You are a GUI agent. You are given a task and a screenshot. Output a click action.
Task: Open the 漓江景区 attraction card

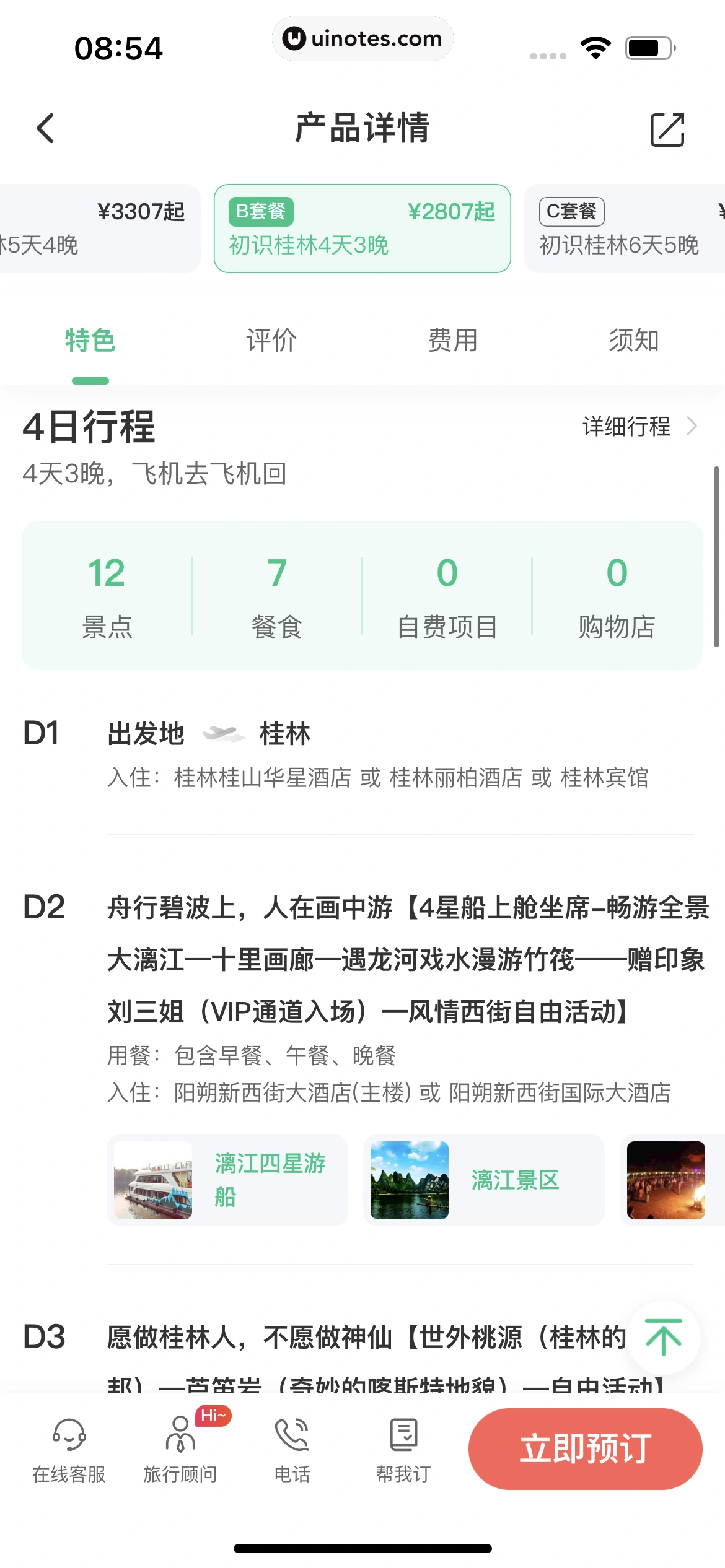click(483, 1180)
